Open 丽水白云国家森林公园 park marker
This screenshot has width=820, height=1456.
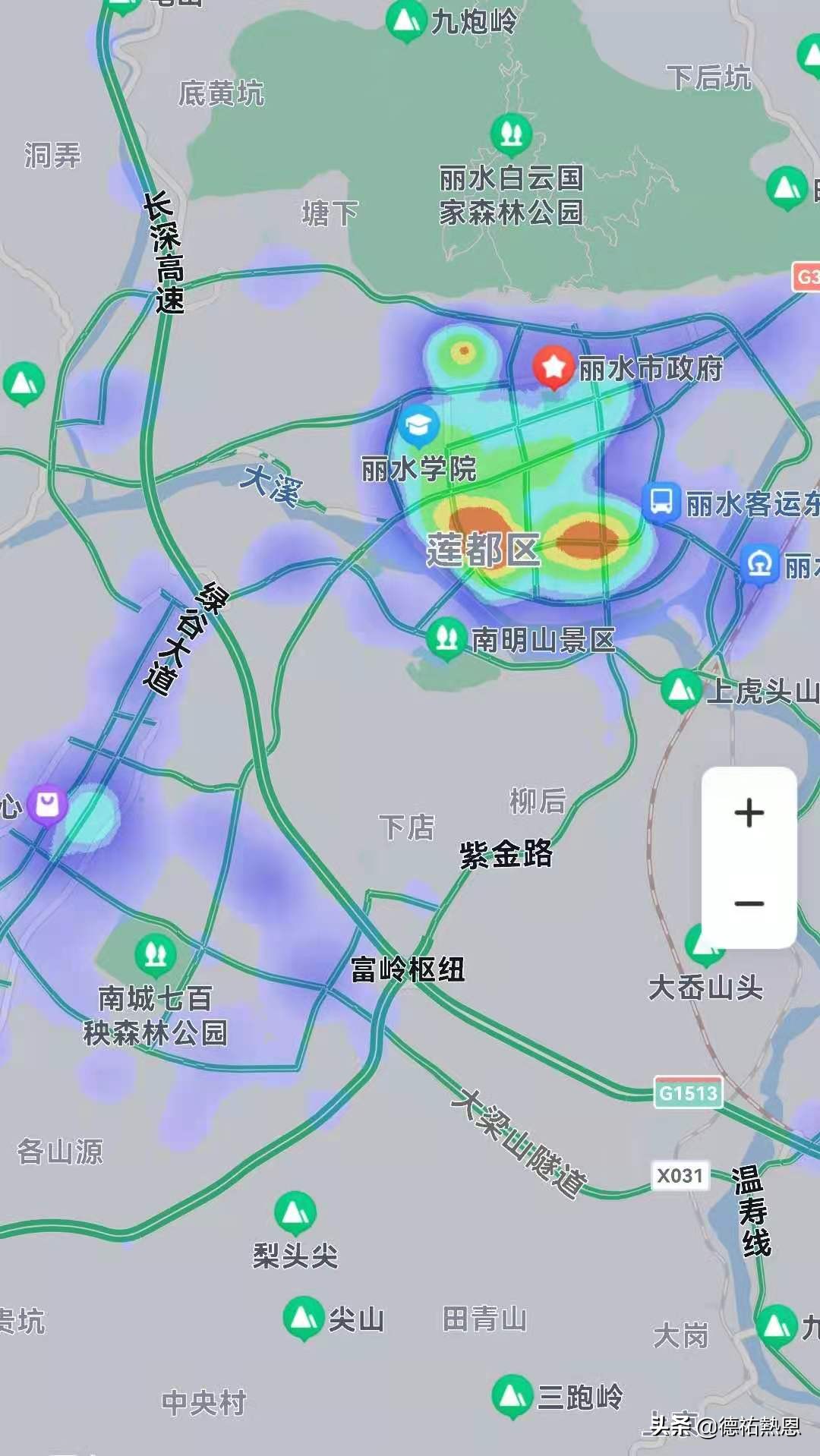(511, 134)
